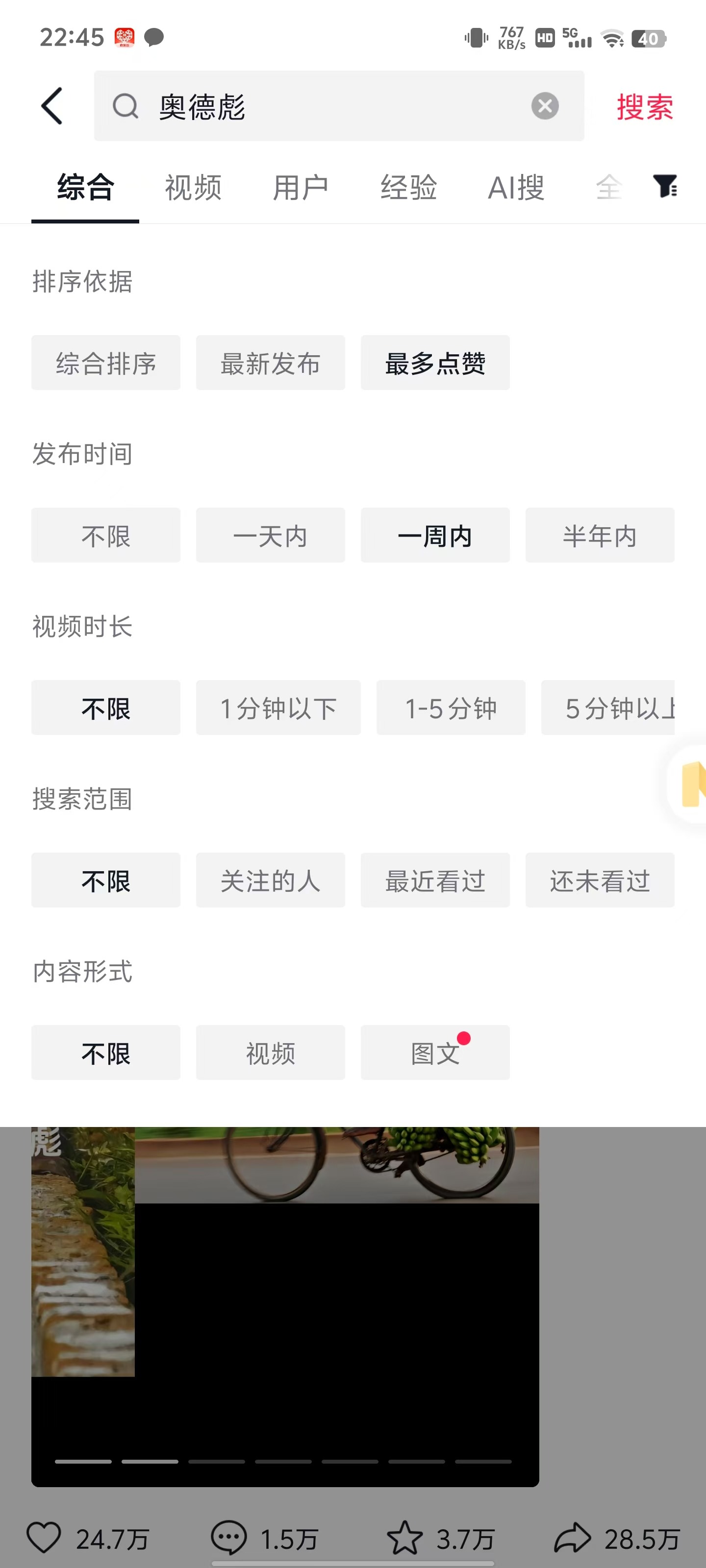Choose 还未看过 search scope
Image resolution: width=706 pixels, height=1568 pixels.
[x=600, y=881]
